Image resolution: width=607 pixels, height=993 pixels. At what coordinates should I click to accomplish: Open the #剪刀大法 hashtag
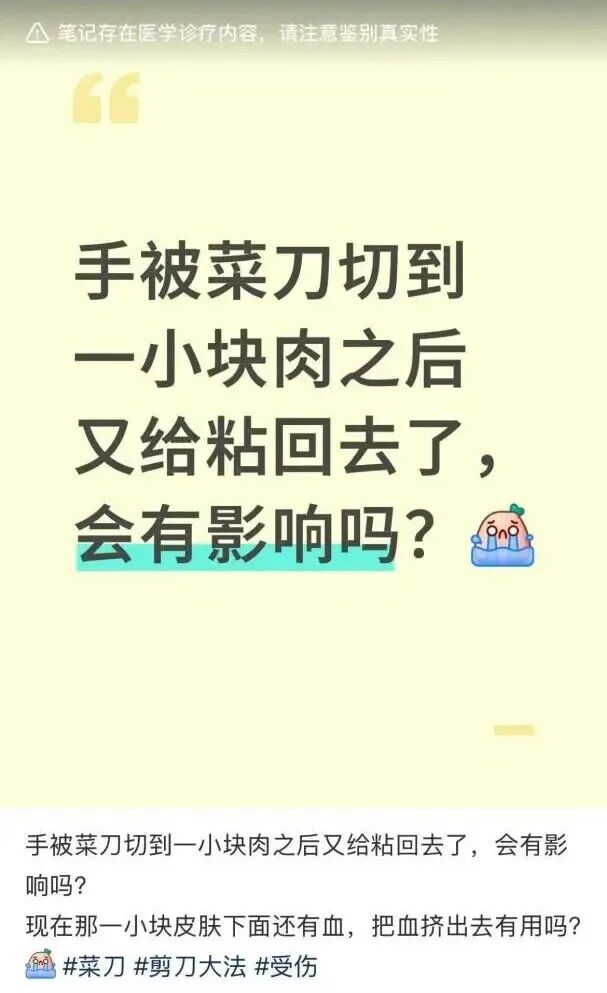click(189, 967)
